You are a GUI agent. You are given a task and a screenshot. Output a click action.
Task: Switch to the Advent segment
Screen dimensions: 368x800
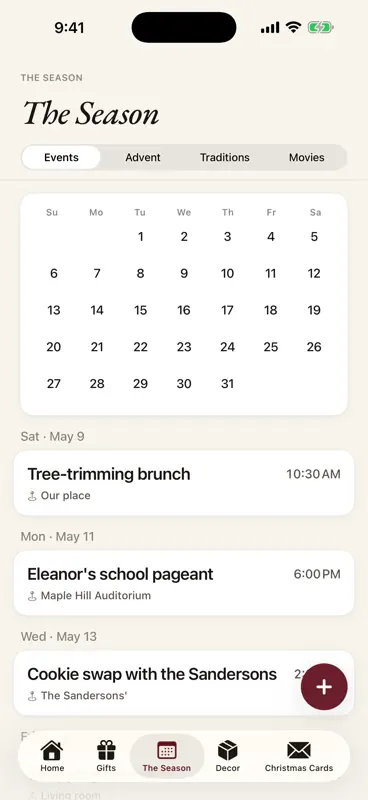pos(143,157)
